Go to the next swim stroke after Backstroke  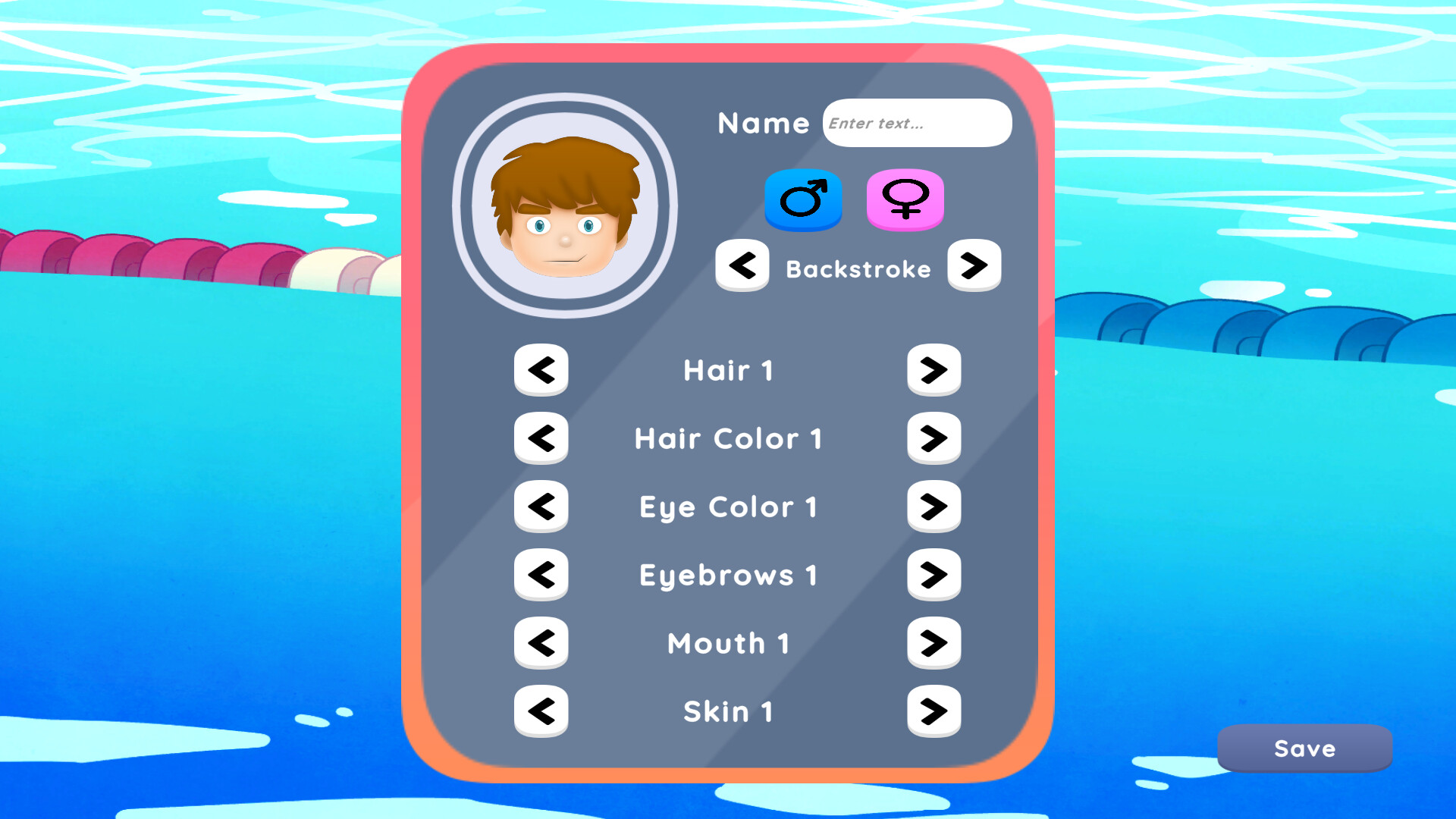pos(974,265)
